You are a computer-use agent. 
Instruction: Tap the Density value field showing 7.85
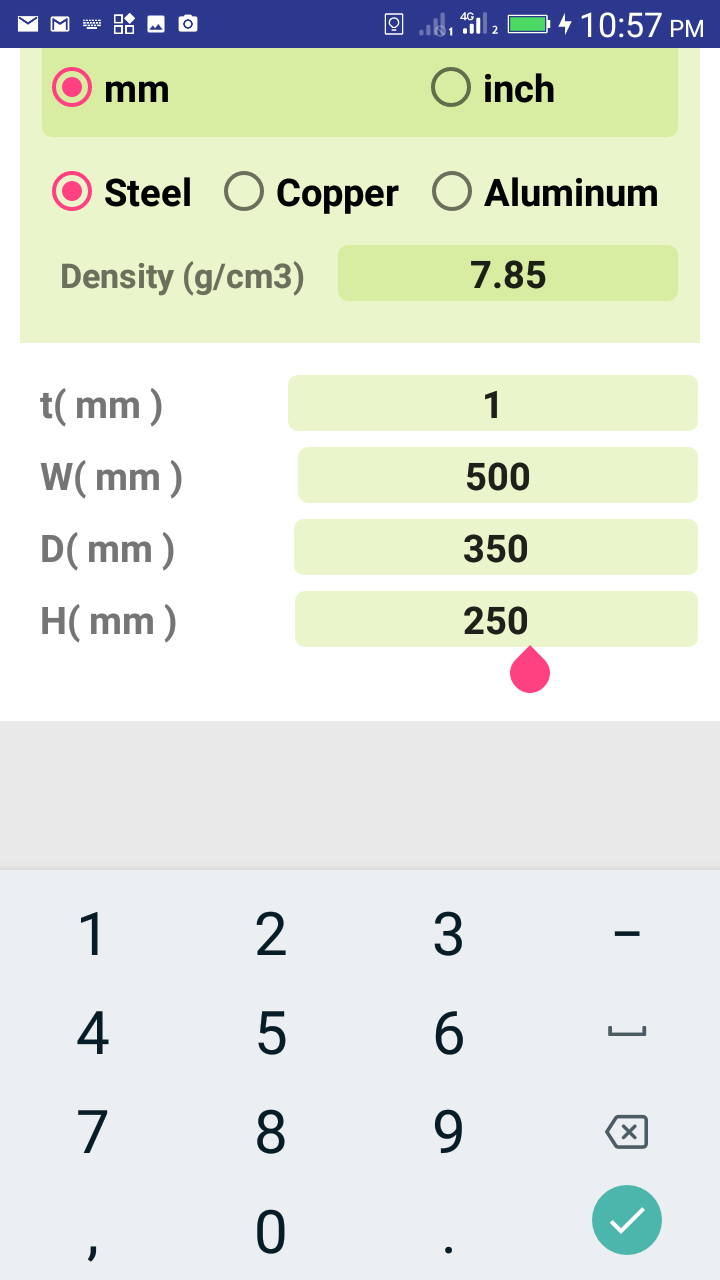(507, 273)
